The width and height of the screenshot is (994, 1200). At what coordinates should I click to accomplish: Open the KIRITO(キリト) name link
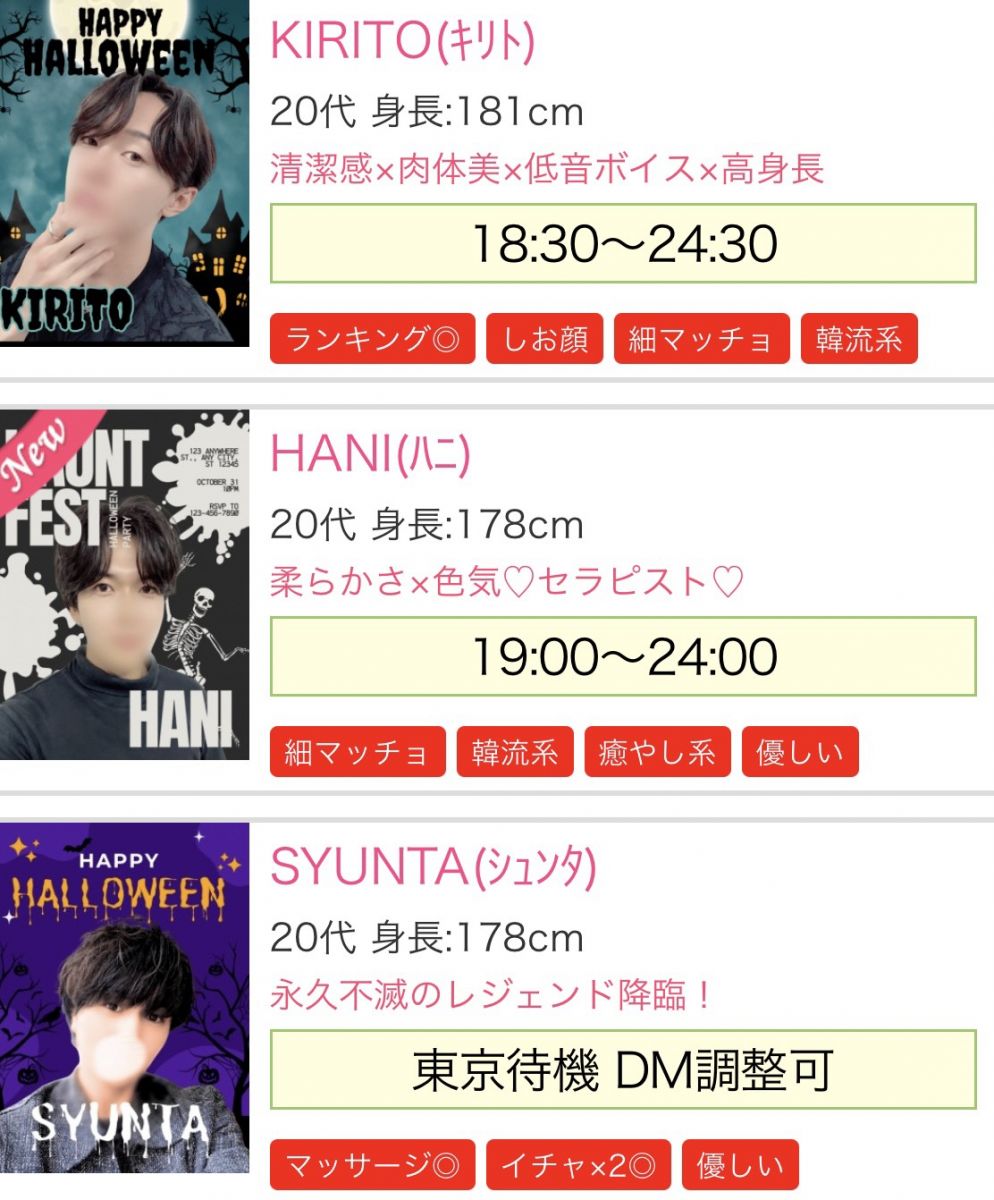coord(402,42)
